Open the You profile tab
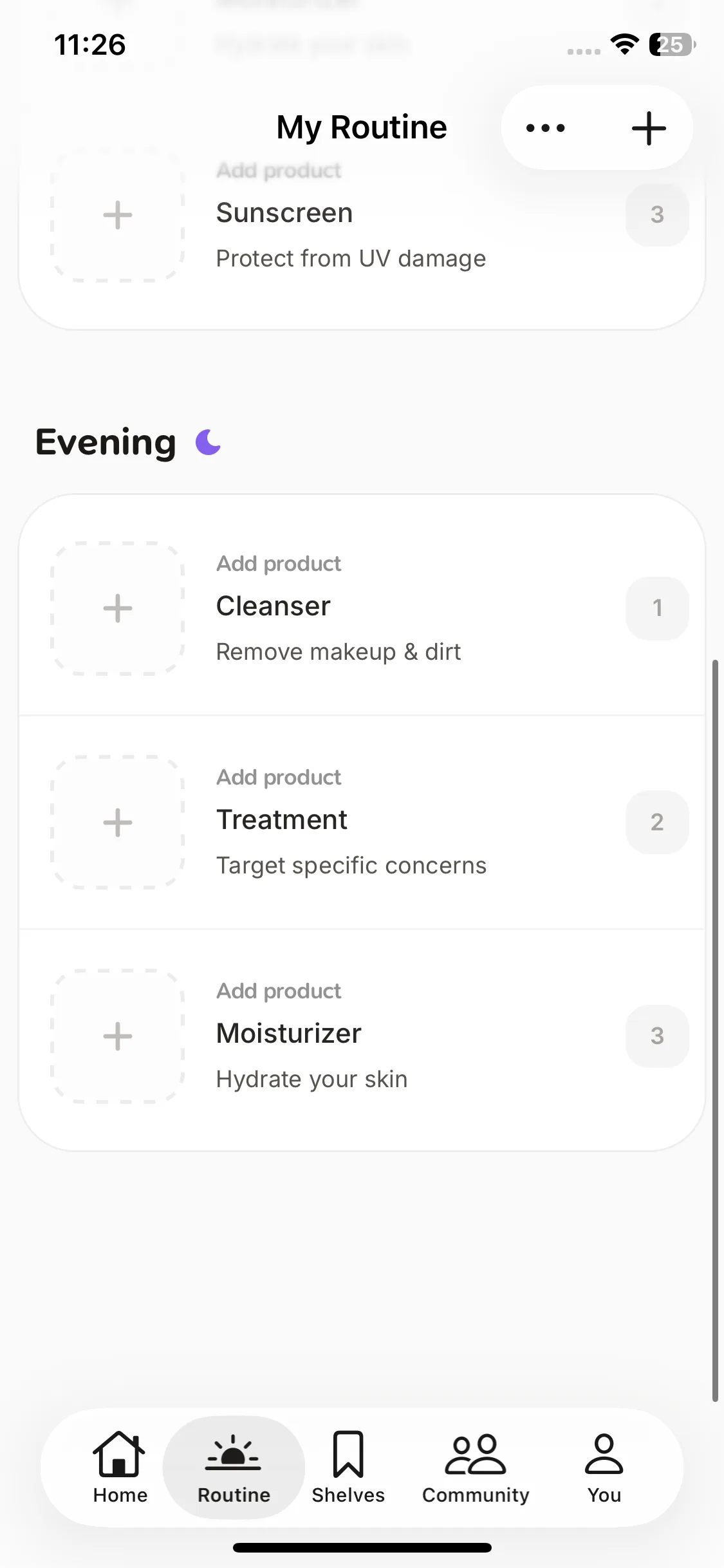 click(x=604, y=1467)
